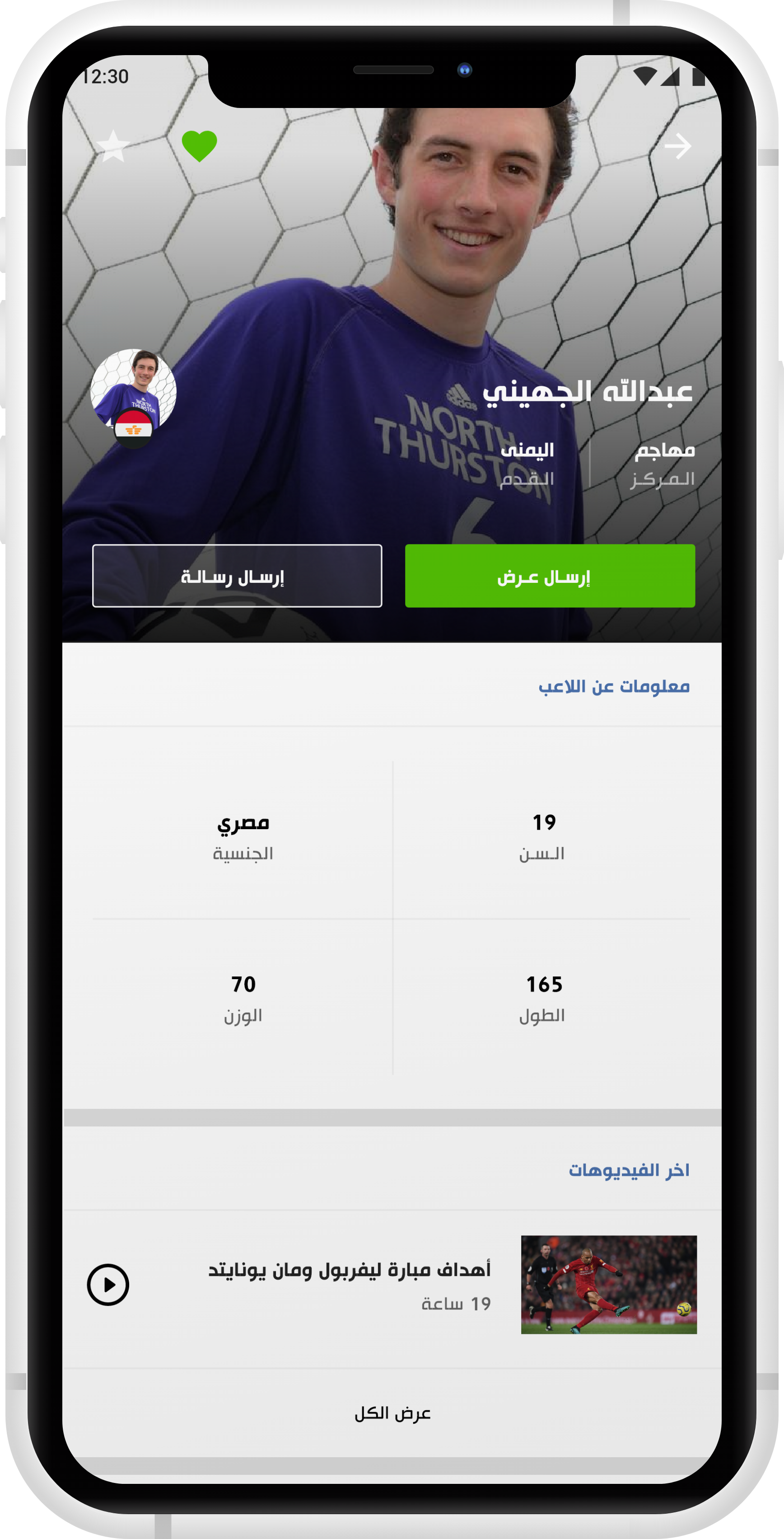Tap the إرسال رسالة button

237,576
